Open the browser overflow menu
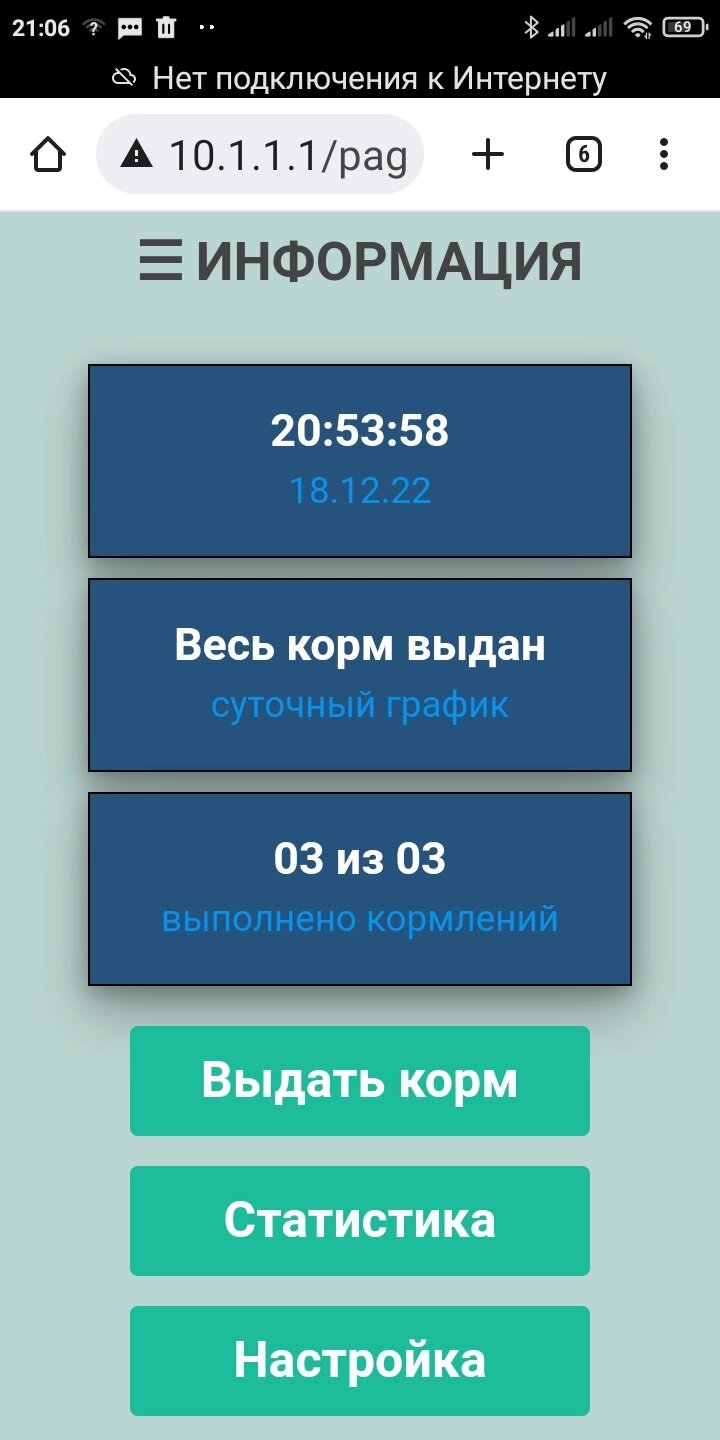 pyautogui.click(x=664, y=155)
